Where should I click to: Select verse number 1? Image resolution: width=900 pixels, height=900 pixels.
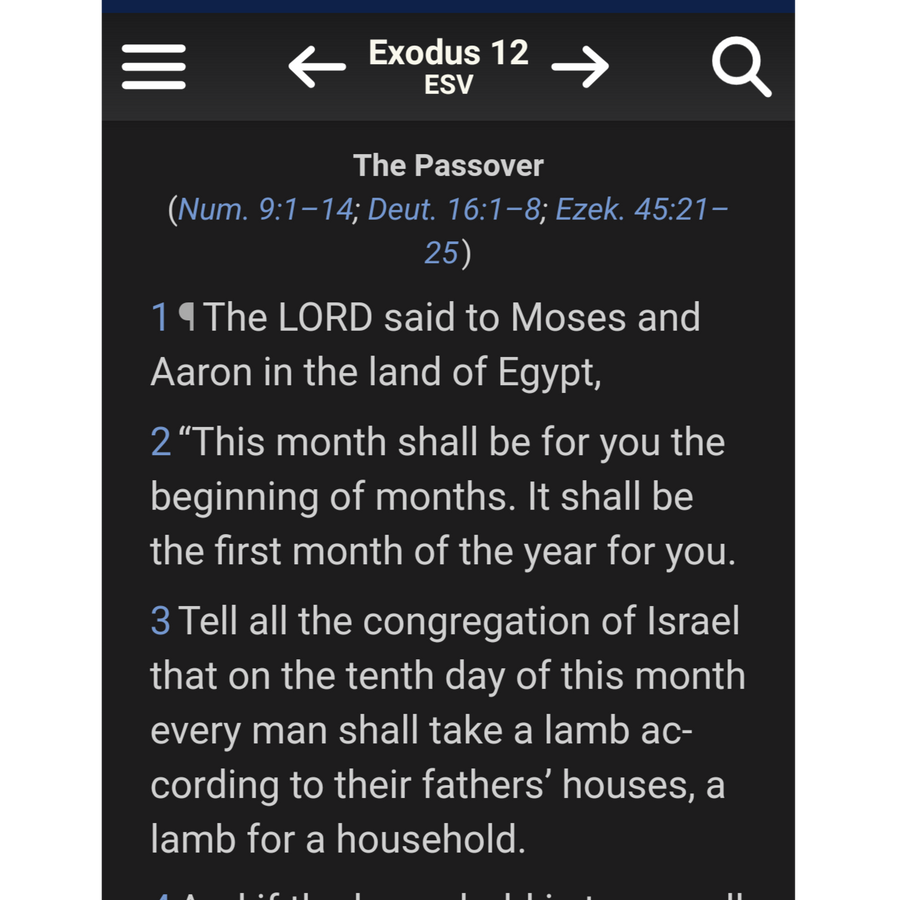tap(160, 317)
